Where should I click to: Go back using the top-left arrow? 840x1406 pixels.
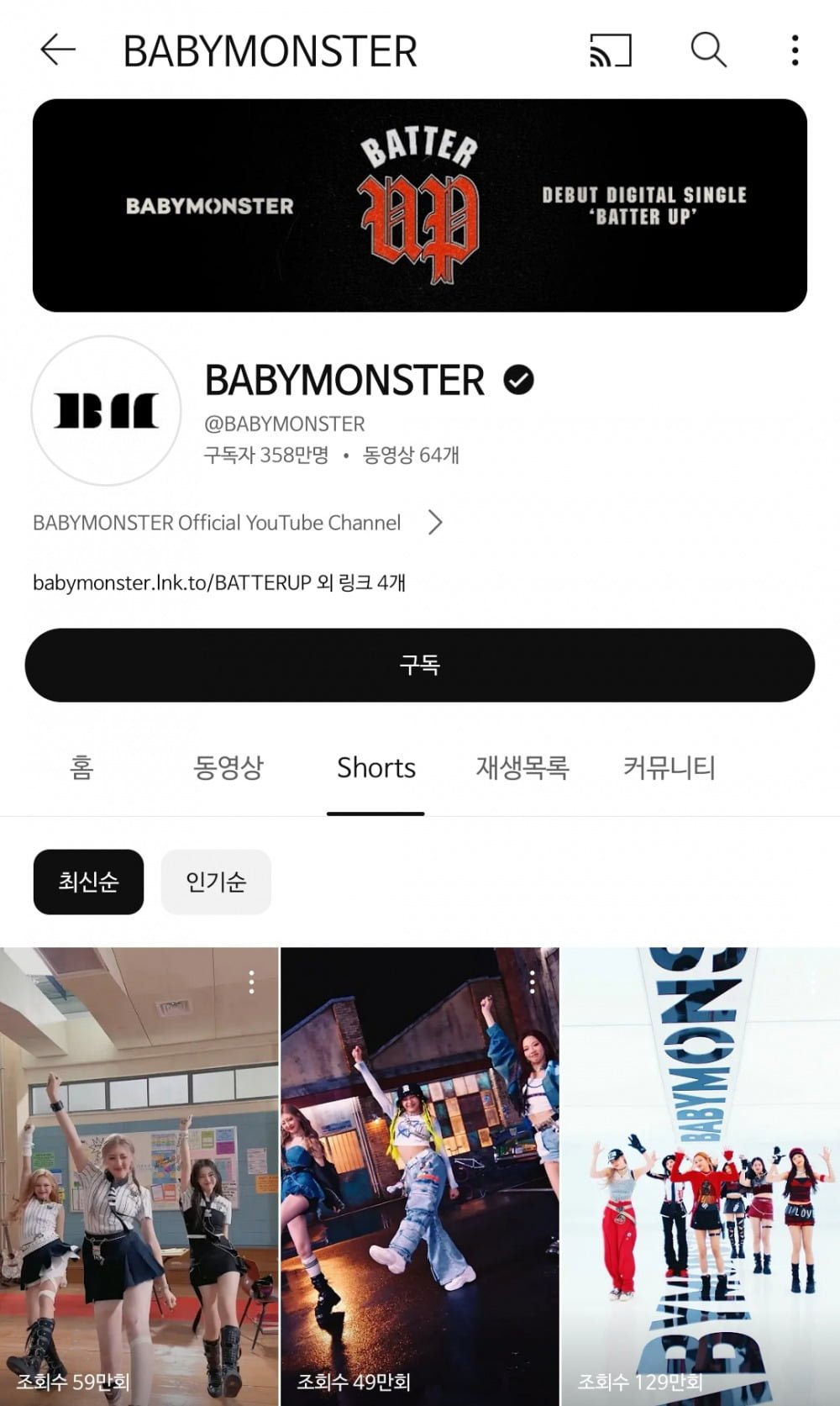point(57,50)
